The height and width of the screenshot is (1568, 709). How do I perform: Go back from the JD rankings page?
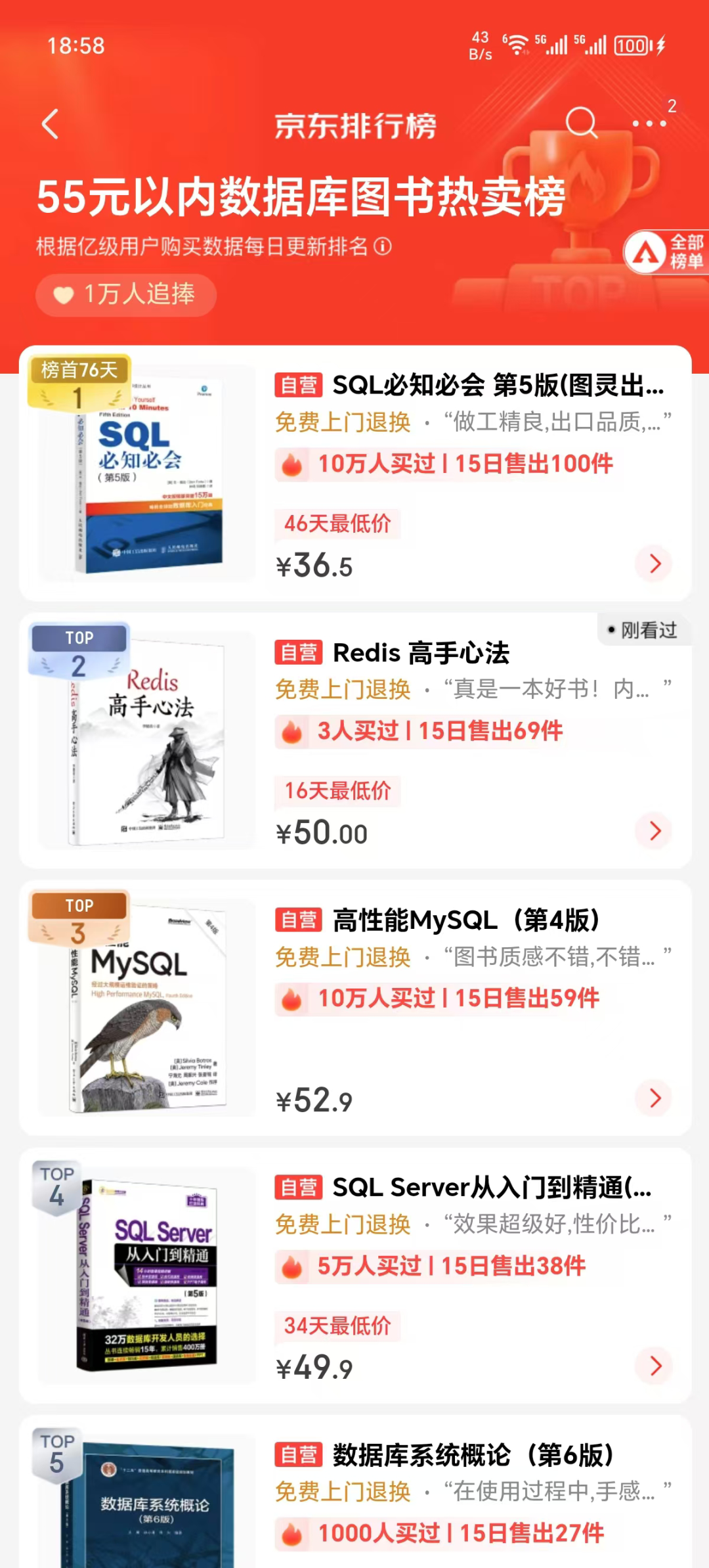(x=51, y=124)
